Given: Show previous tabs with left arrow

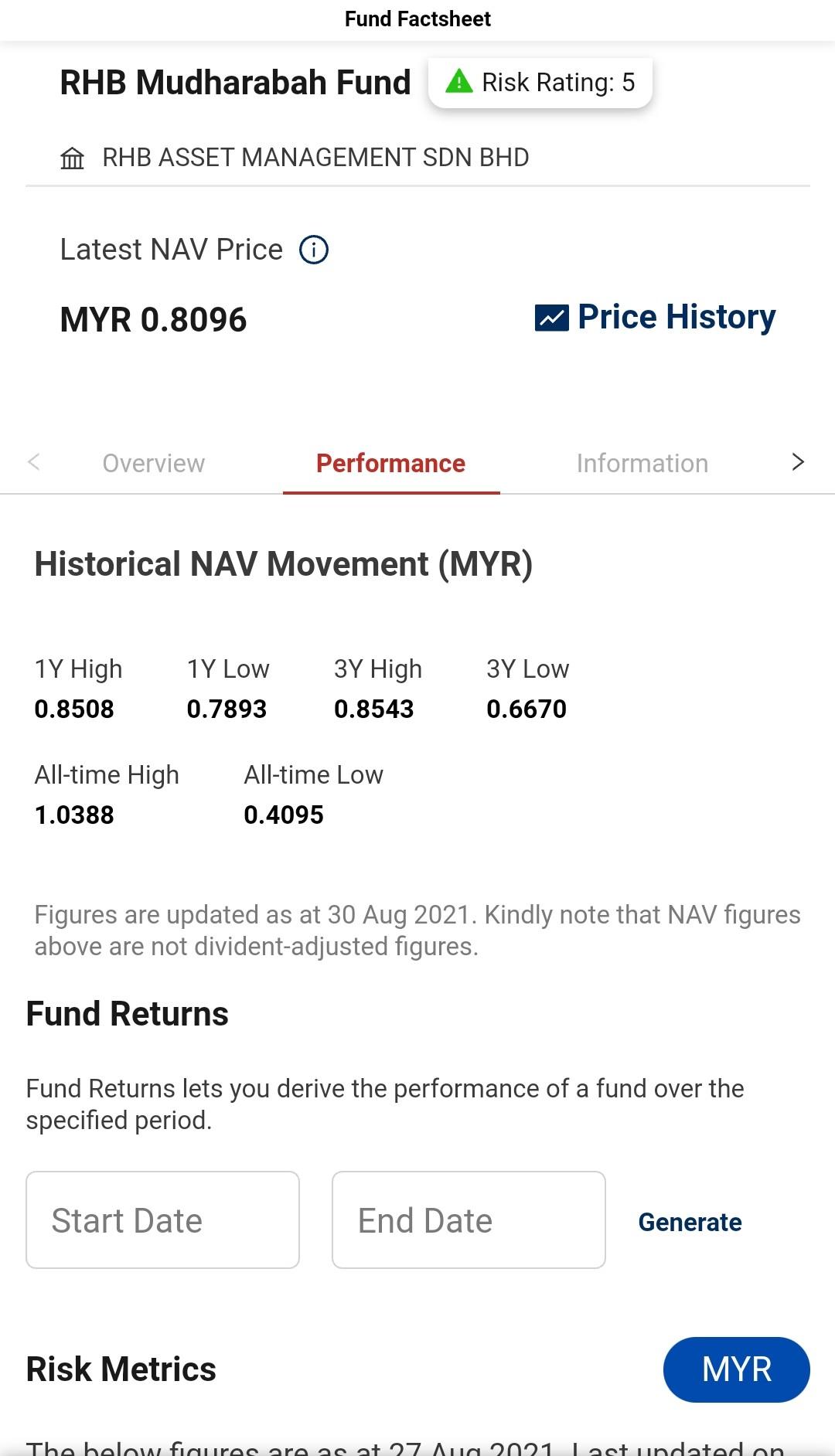Looking at the screenshot, I should (34, 462).
